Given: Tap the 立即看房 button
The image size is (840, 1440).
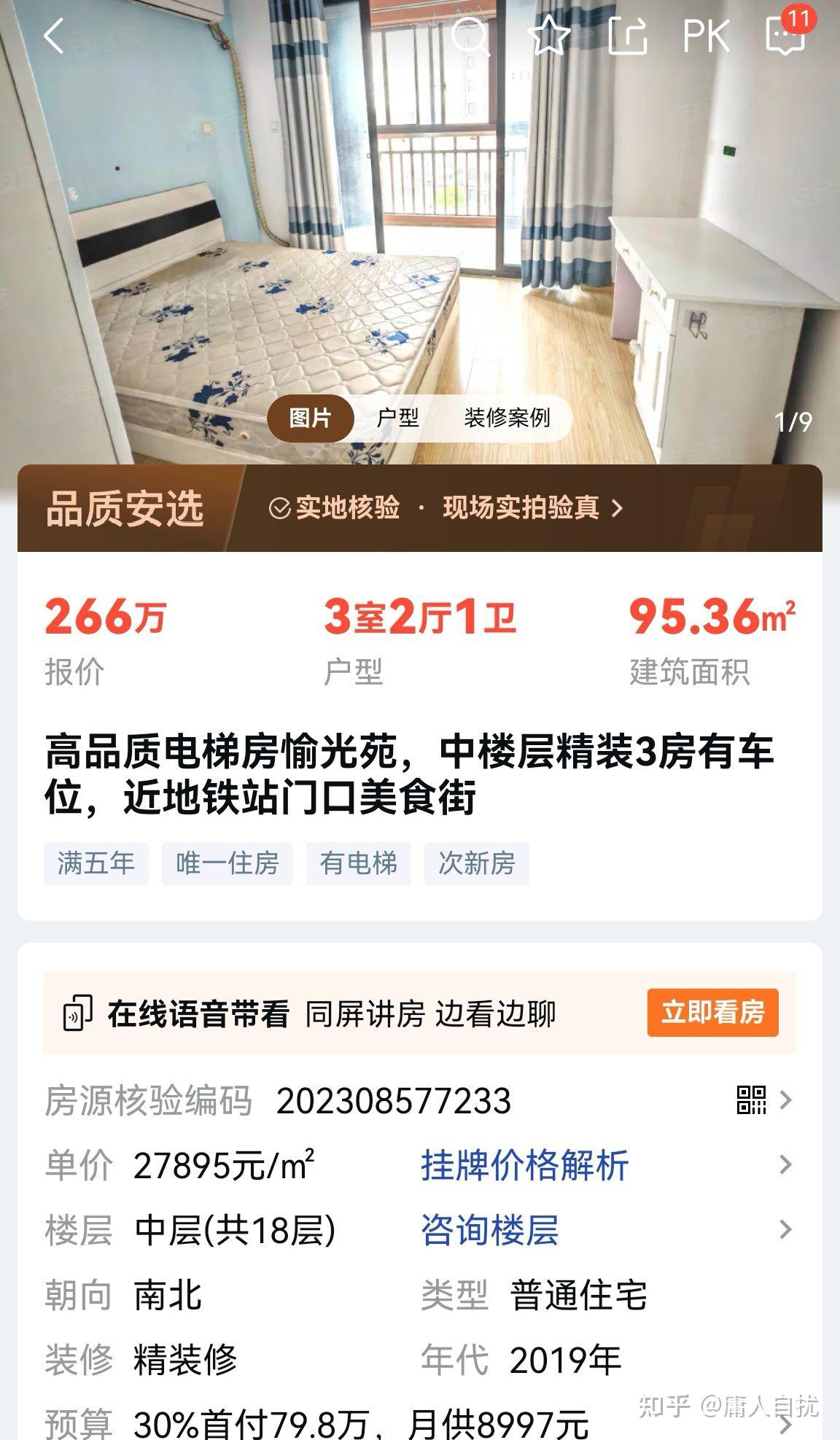Looking at the screenshot, I should (x=712, y=1013).
